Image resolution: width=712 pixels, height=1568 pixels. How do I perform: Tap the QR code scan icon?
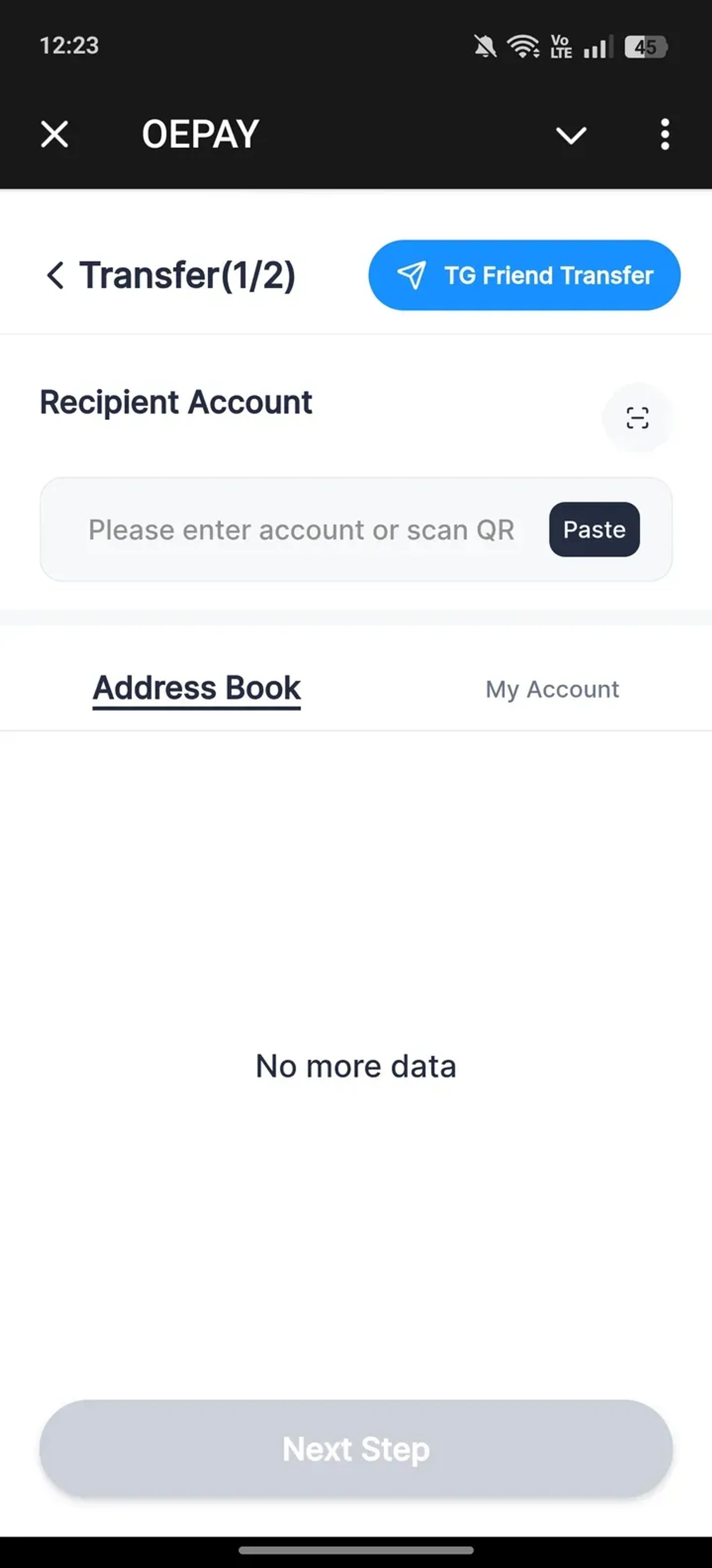pos(636,418)
